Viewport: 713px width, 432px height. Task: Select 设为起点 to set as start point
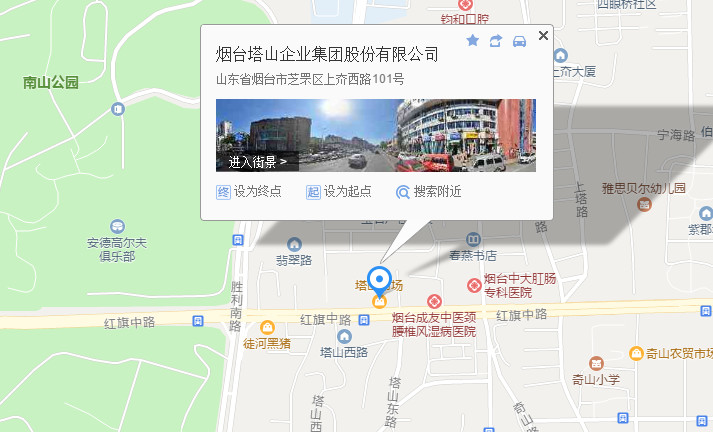pyautogui.click(x=339, y=192)
